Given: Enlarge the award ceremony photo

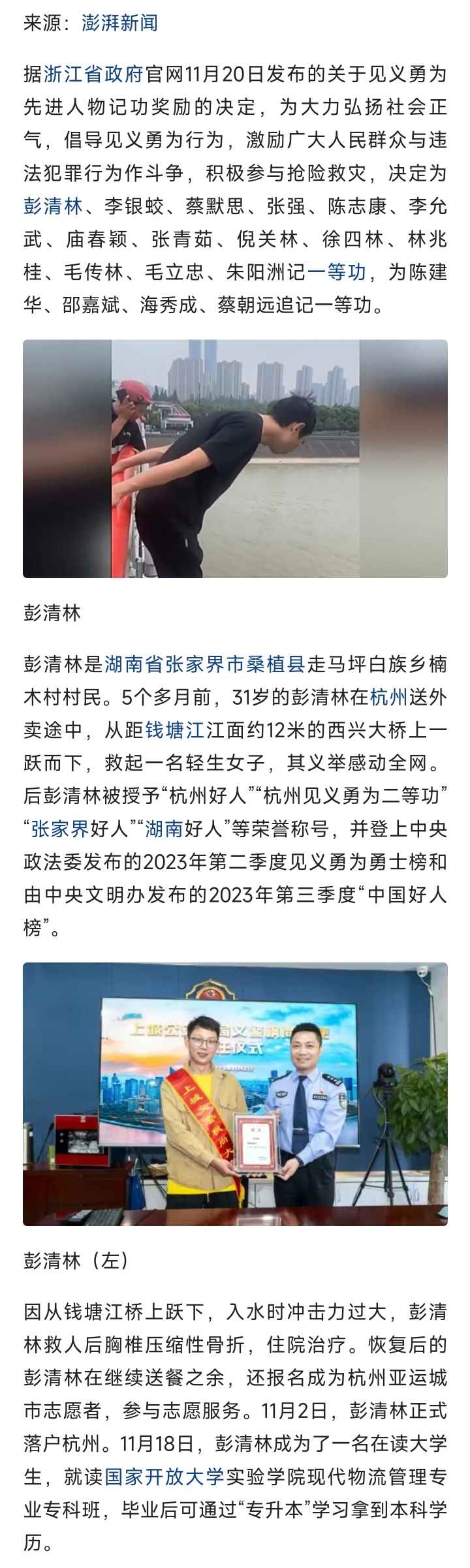Looking at the screenshot, I should (235, 1094).
